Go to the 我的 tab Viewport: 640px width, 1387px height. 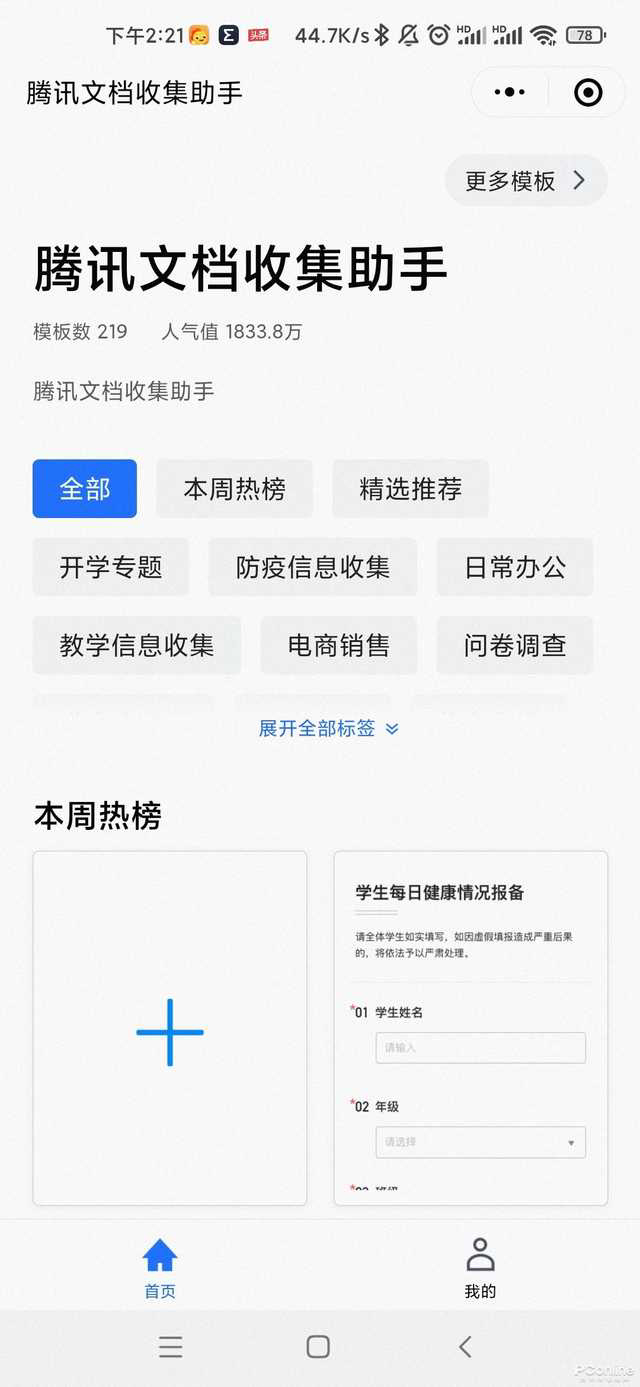[480, 1268]
